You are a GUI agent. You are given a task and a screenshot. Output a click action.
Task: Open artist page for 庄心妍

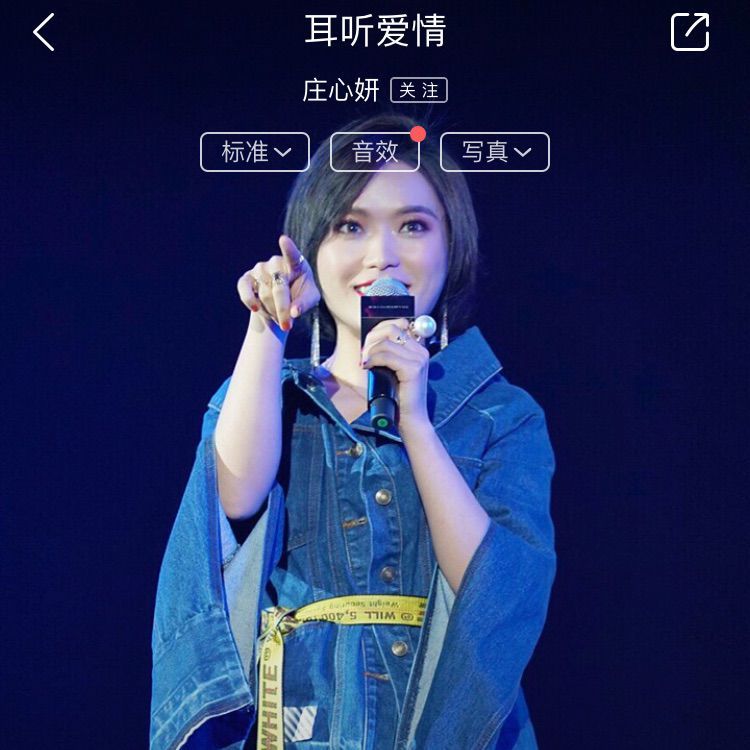[x=341, y=90]
